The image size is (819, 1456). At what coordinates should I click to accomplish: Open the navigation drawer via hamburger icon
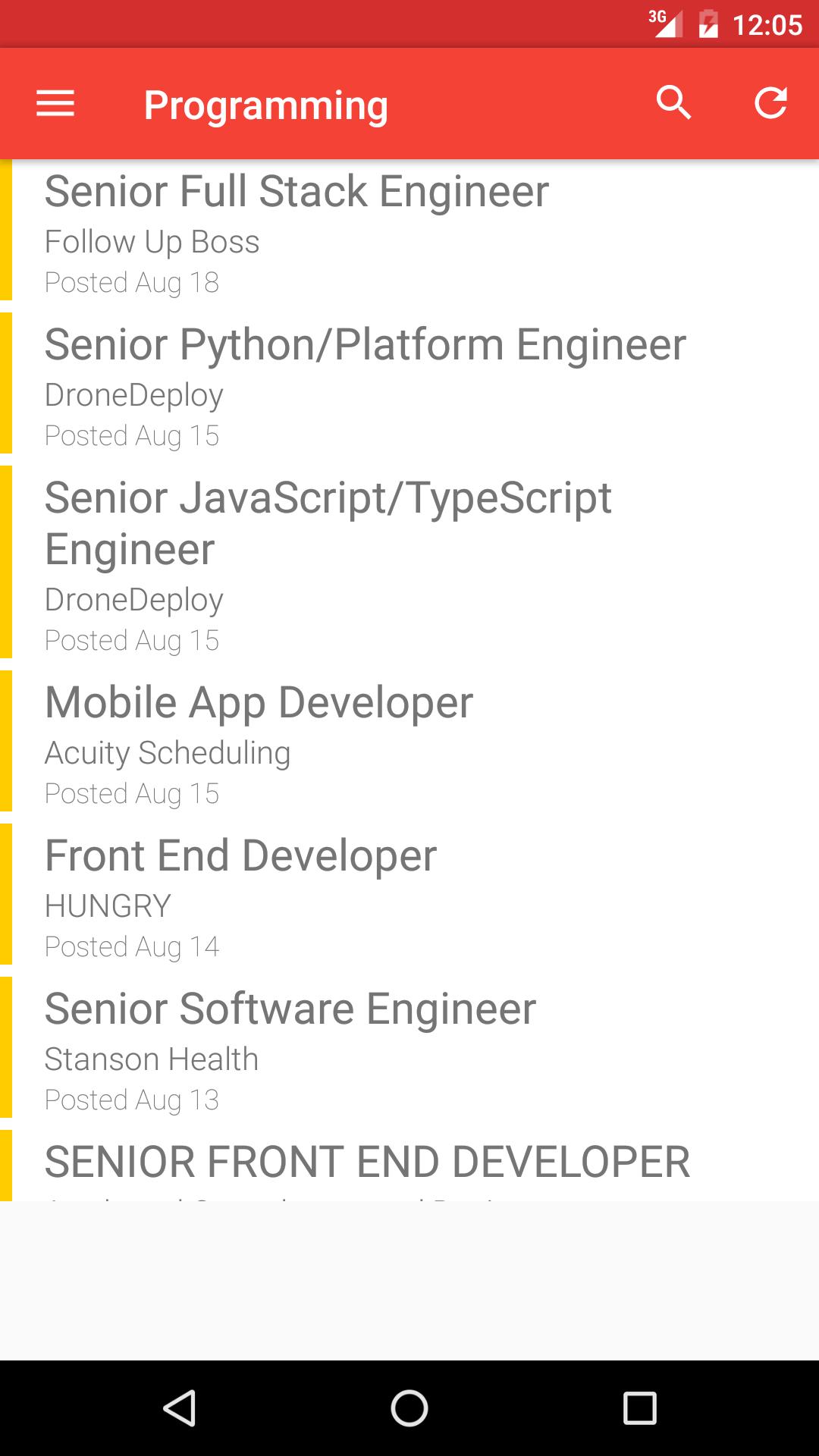tap(54, 103)
